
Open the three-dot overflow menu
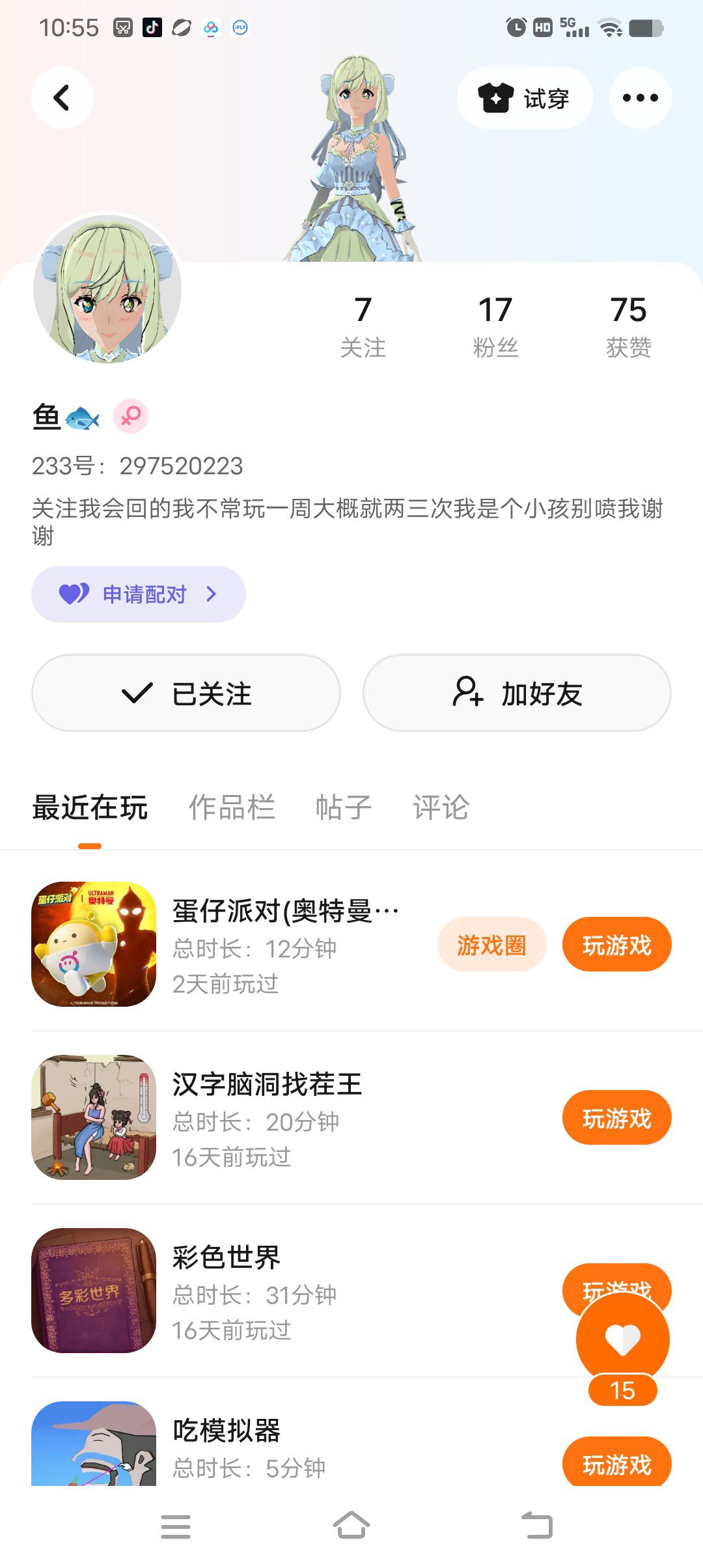[x=640, y=98]
